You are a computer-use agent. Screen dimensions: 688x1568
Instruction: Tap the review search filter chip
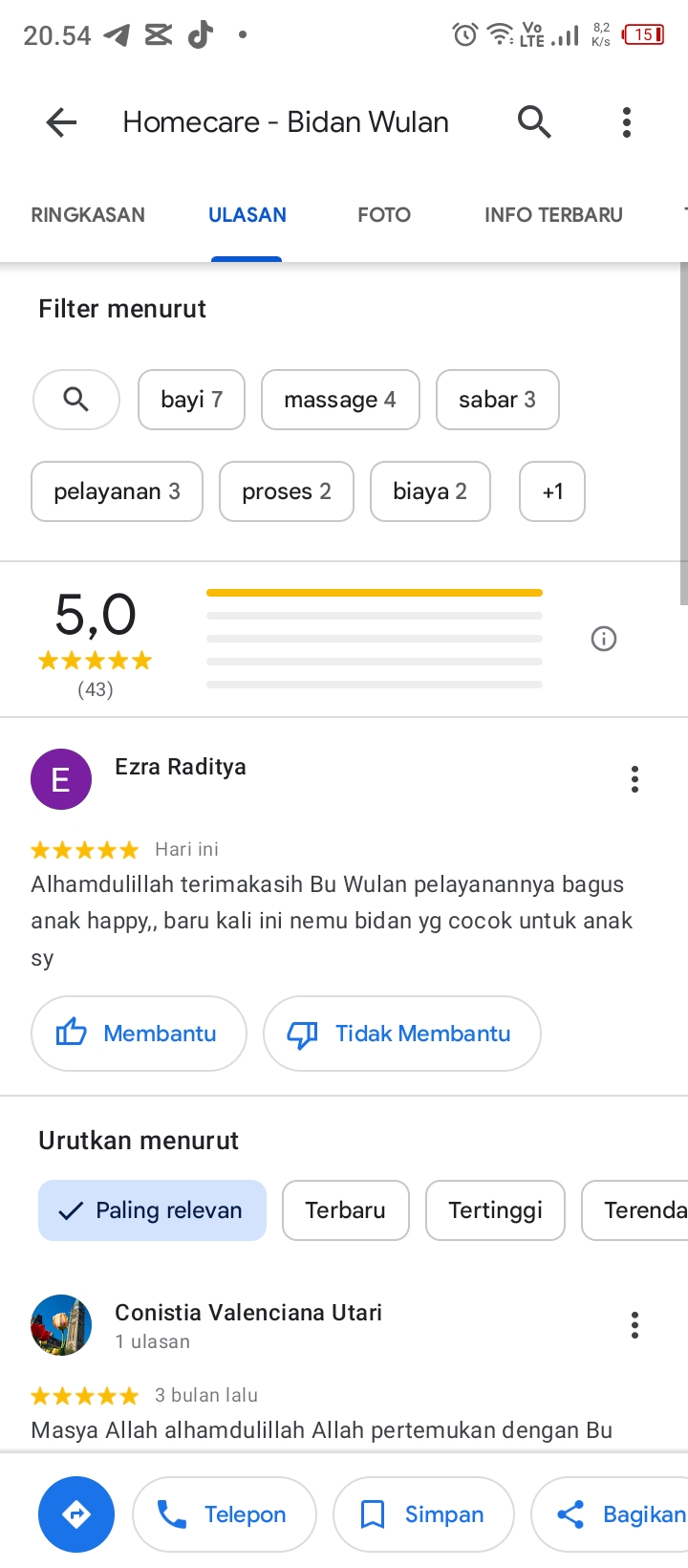click(76, 400)
